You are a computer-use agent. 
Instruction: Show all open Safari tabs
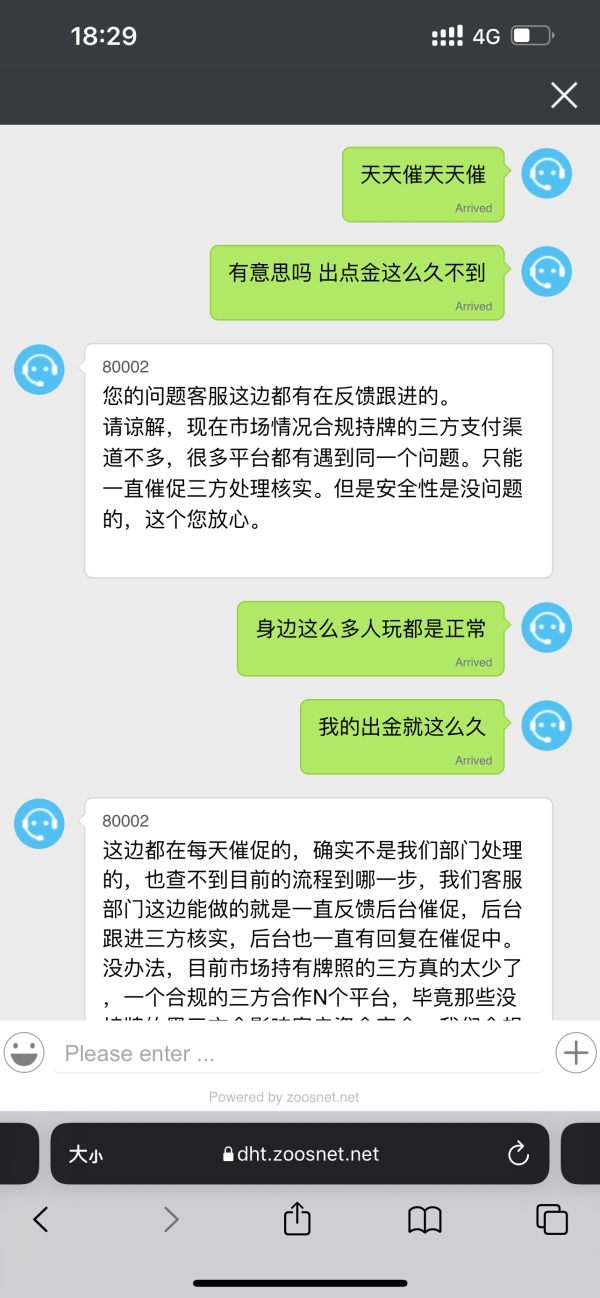[552, 1219]
